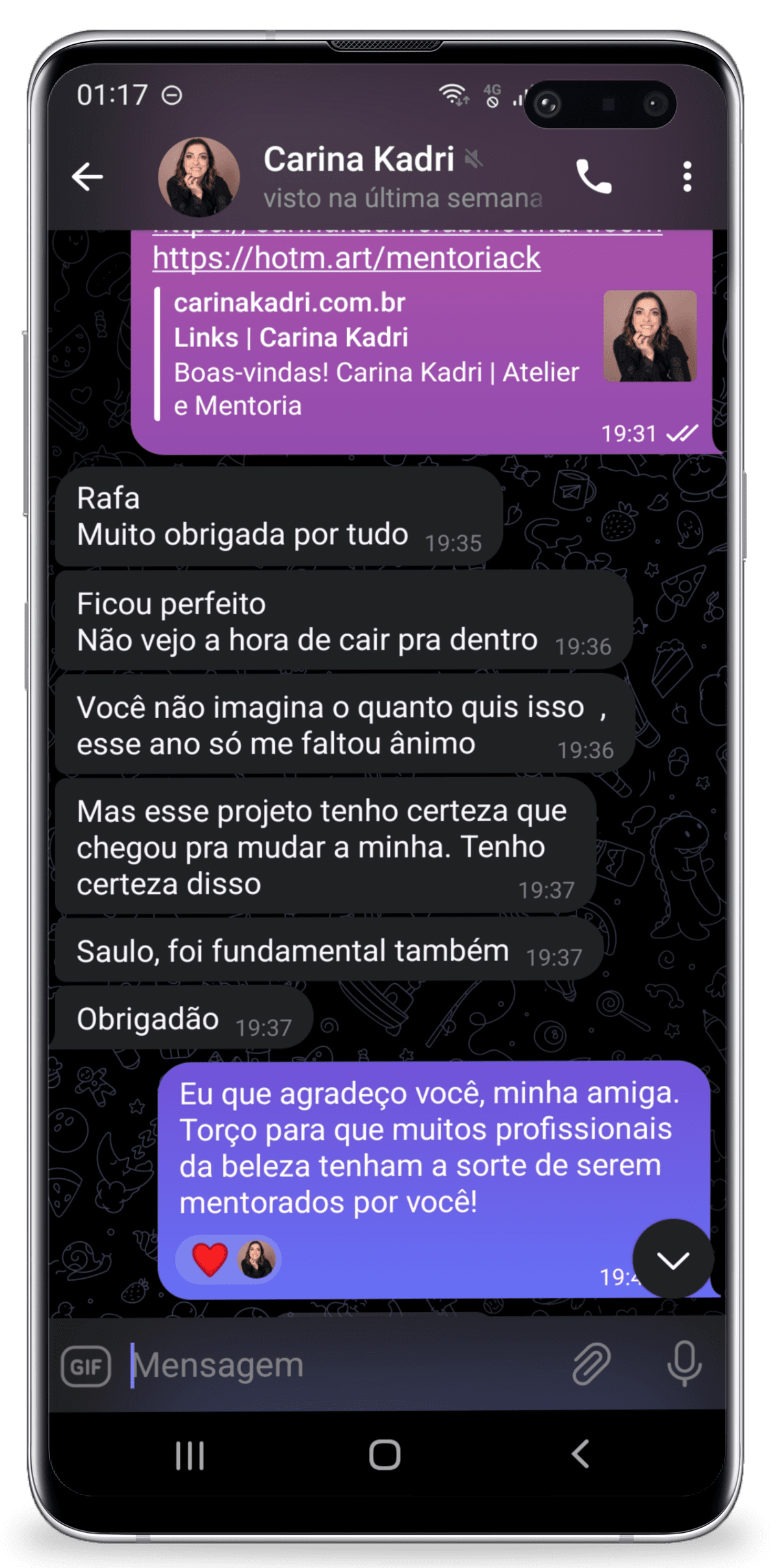779x1568 pixels.
Task: Tap the heart reaction on the message
Action: point(210,1259)
